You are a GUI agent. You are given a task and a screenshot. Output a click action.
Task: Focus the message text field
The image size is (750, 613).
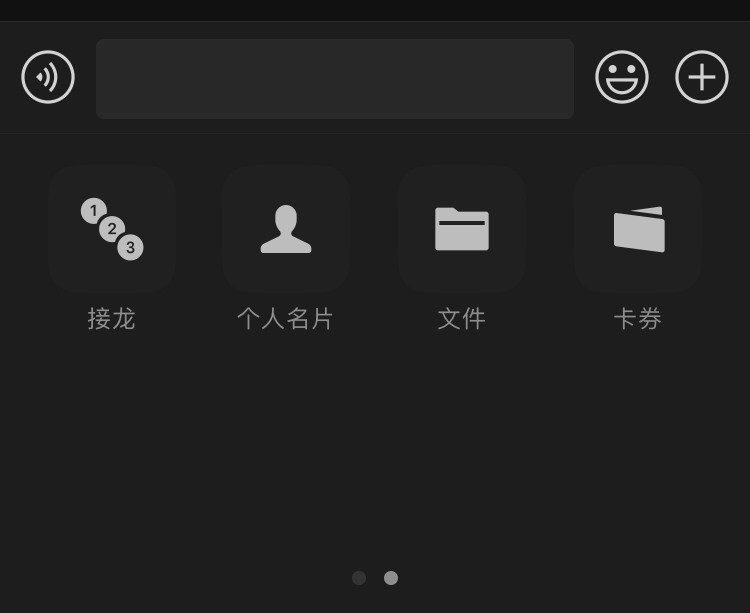[x=334, y=79]
